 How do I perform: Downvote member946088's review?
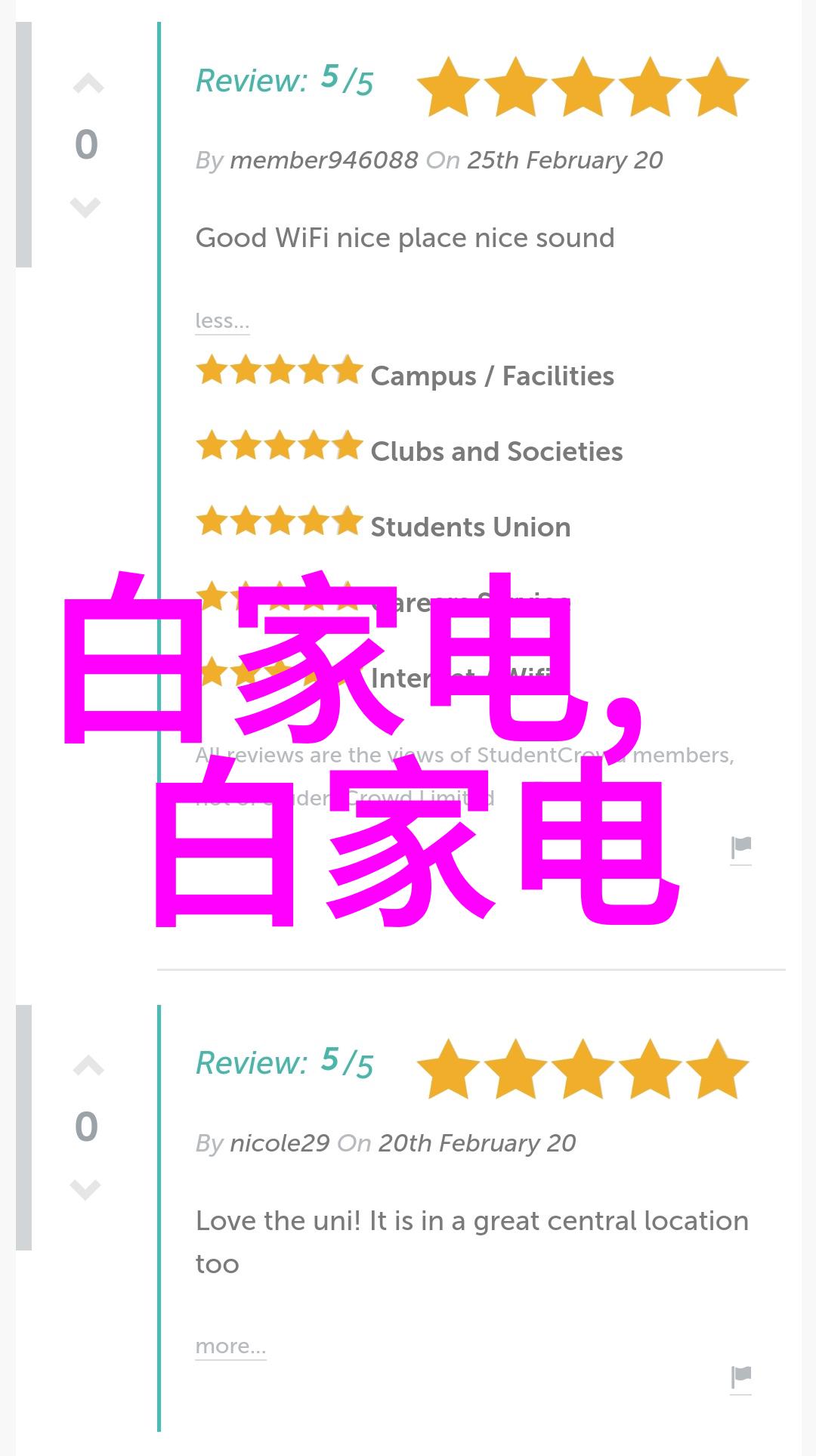point(85,206)
